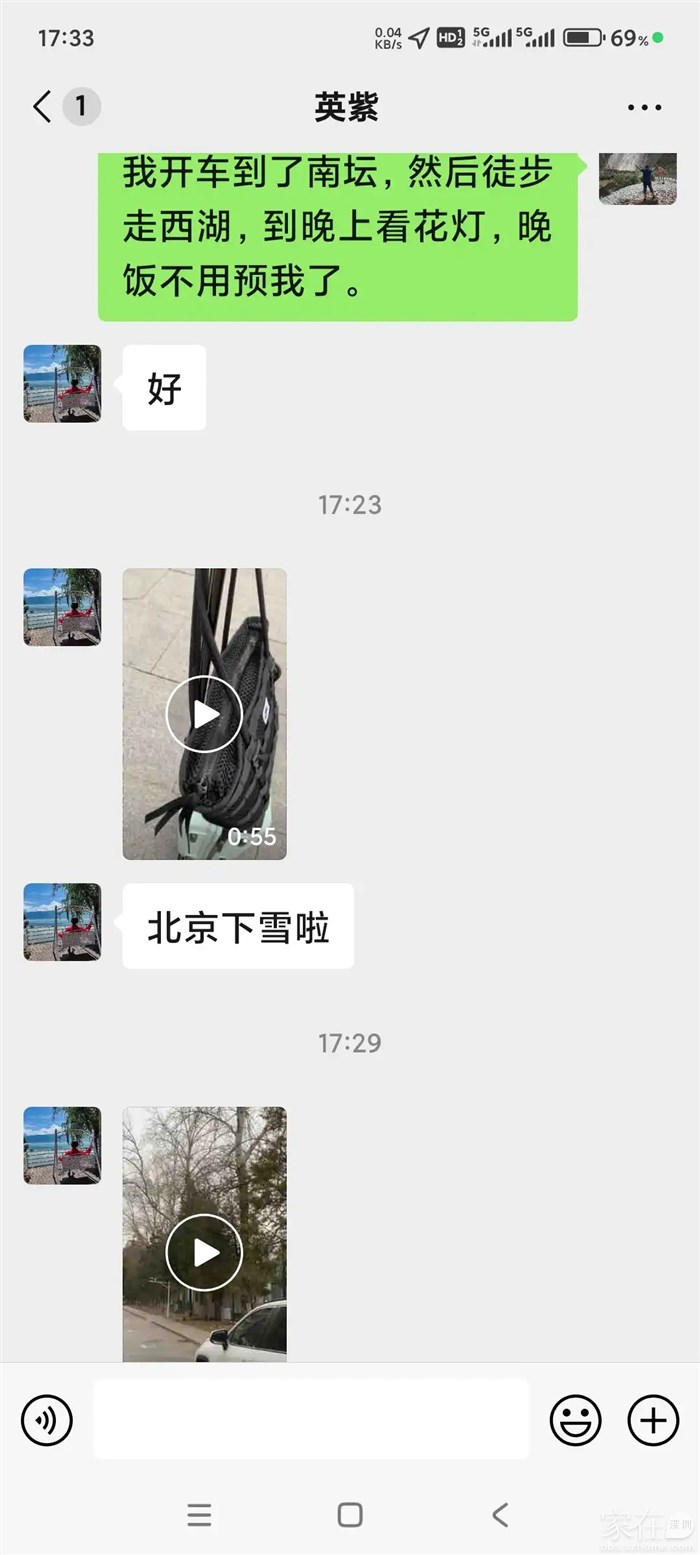Open the emoji picker
Viewport: 700px width, 1555px height.
pyautogui.click(x=576, y=1419)
